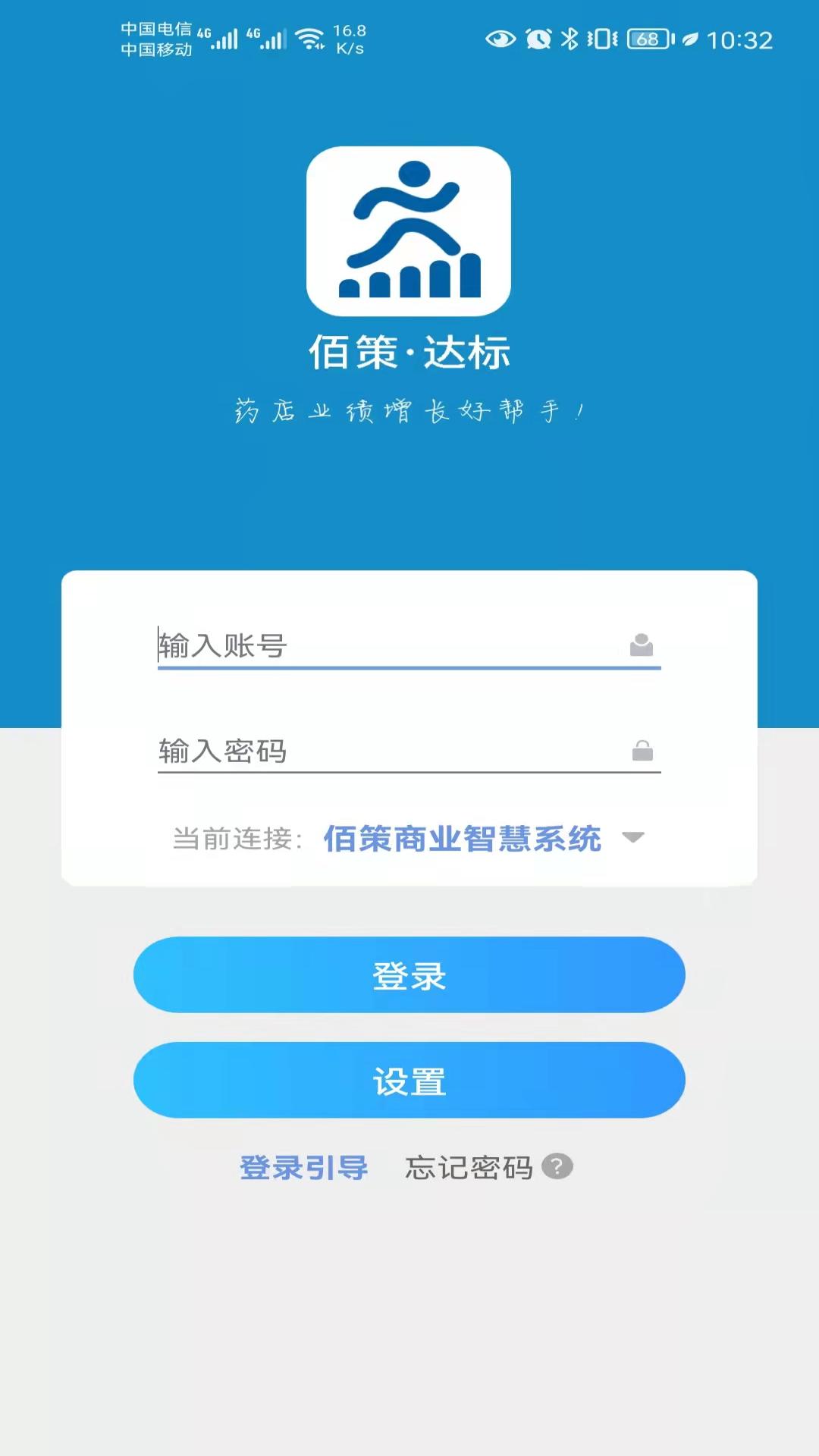819x1456 pixels.
Task: Click the lock icon in the password field
Action: click(x=642, y=752)
